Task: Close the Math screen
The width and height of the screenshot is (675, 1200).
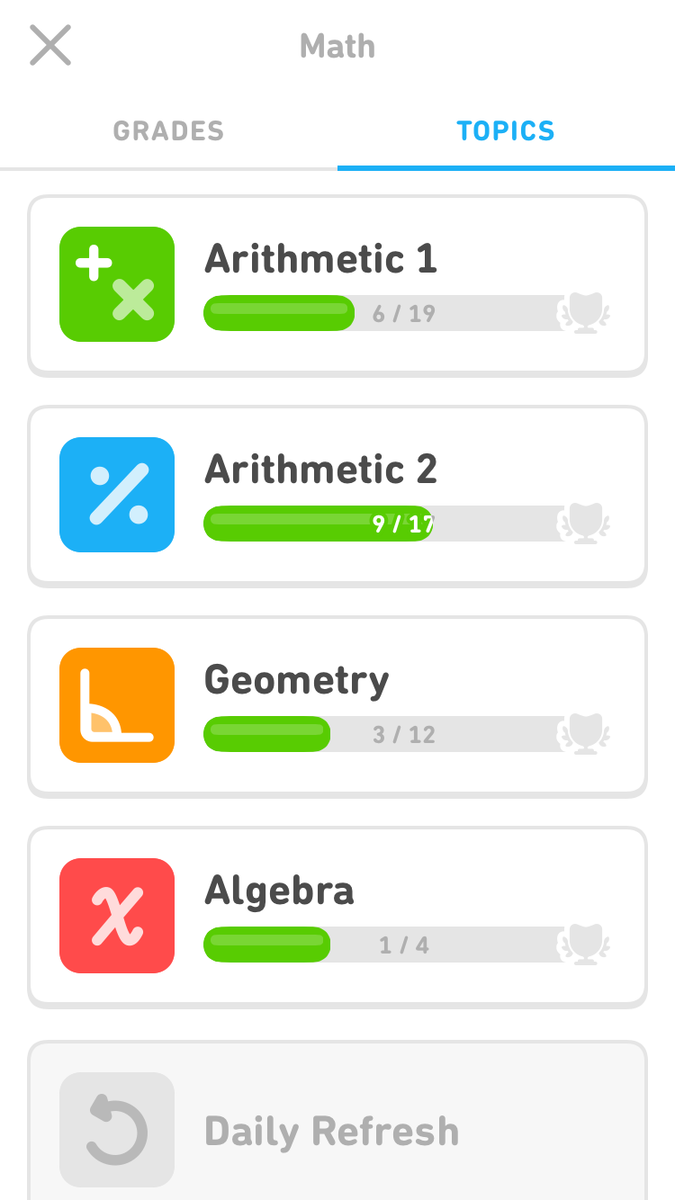Action: pos(50,46)
